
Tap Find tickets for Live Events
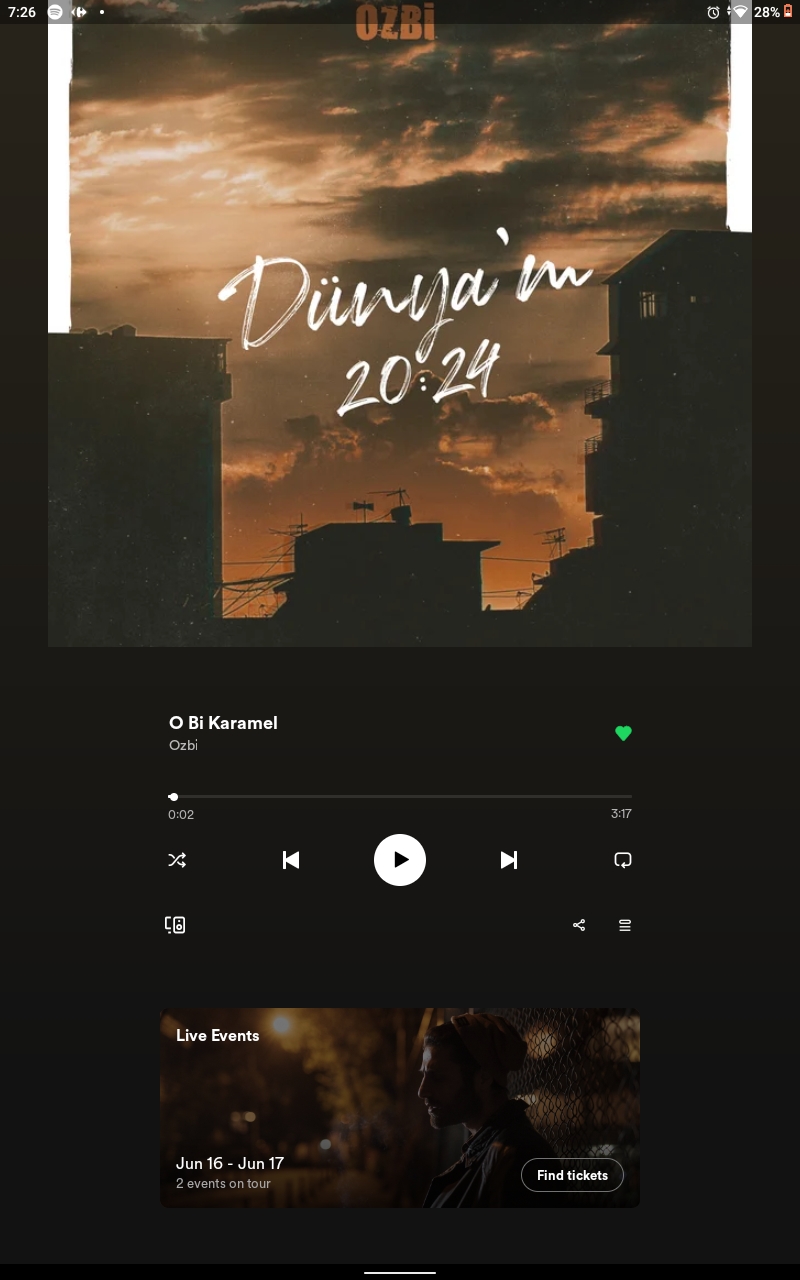point(572,1175)
